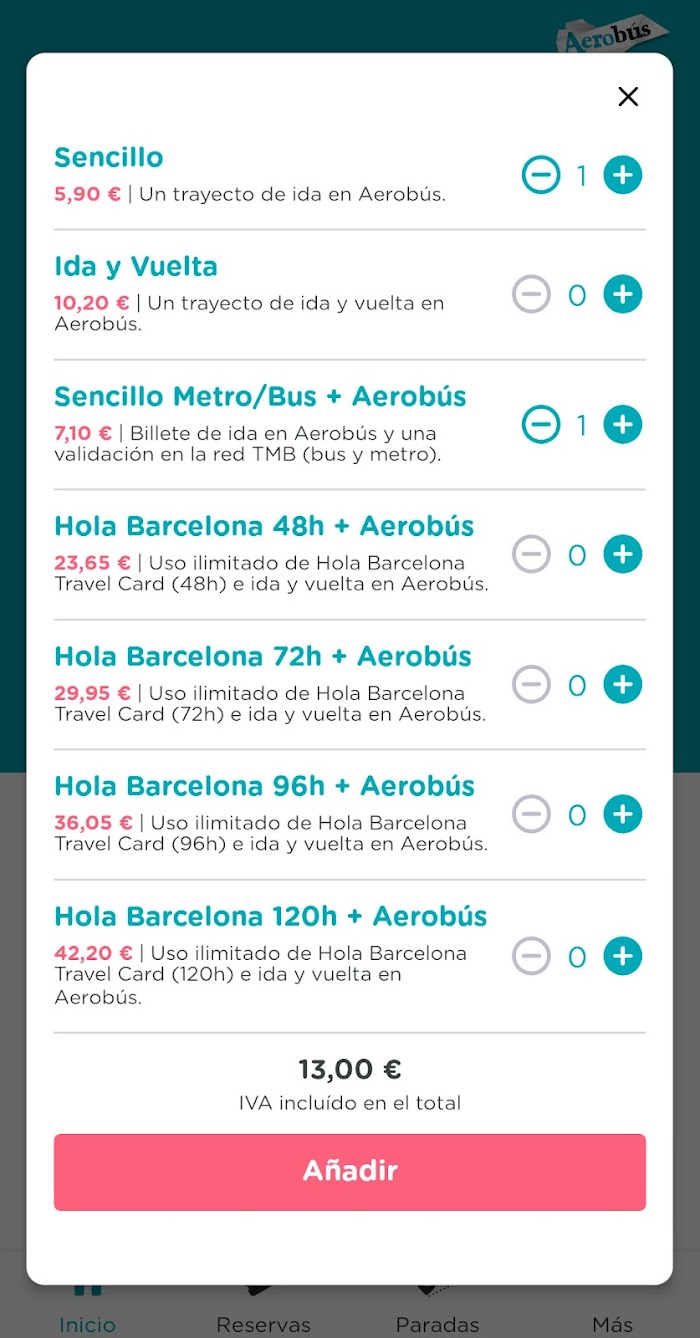The image size is (700, 1338).
Task: Add a Hola Barcelona 96h + Aerobús ticket
Action: pos(622,814)
